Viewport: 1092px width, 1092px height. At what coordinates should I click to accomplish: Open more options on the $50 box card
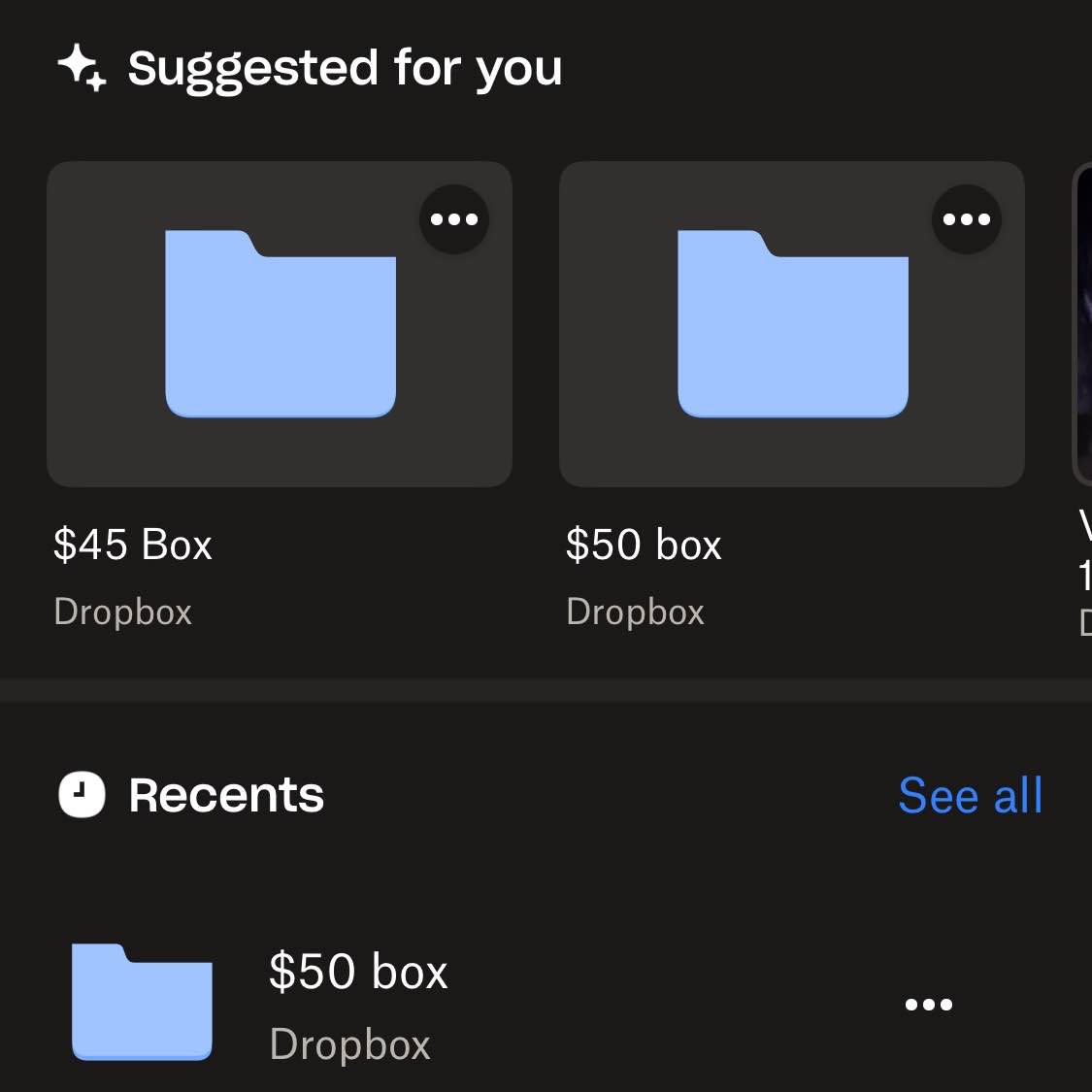point(967,219)
